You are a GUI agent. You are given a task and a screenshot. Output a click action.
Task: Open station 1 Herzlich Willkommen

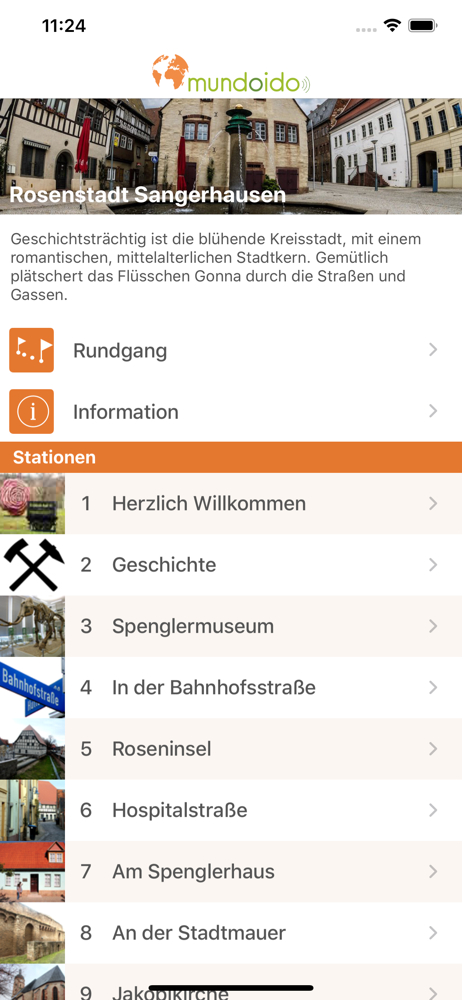point(231,504)
